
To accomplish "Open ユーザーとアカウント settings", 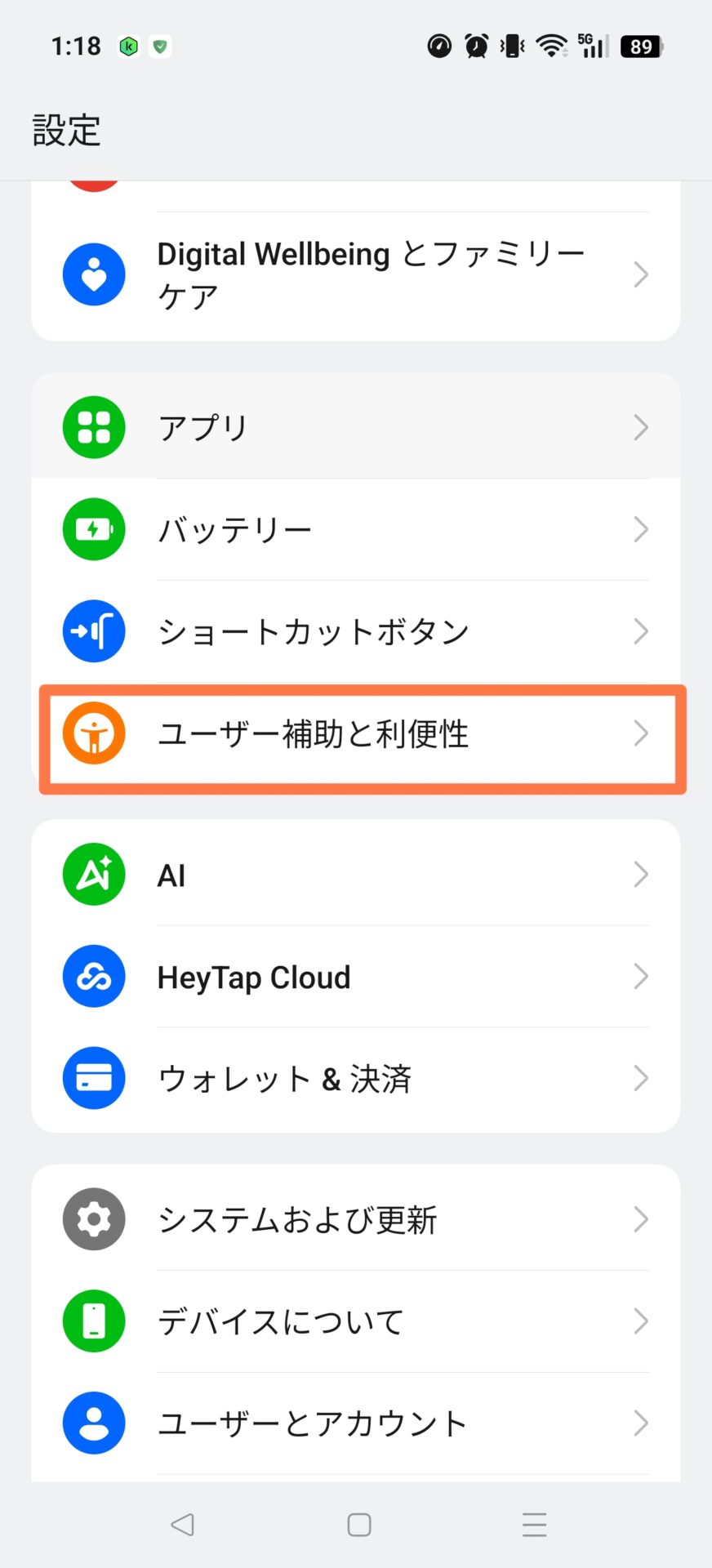I will click(x=355, y=1423).
